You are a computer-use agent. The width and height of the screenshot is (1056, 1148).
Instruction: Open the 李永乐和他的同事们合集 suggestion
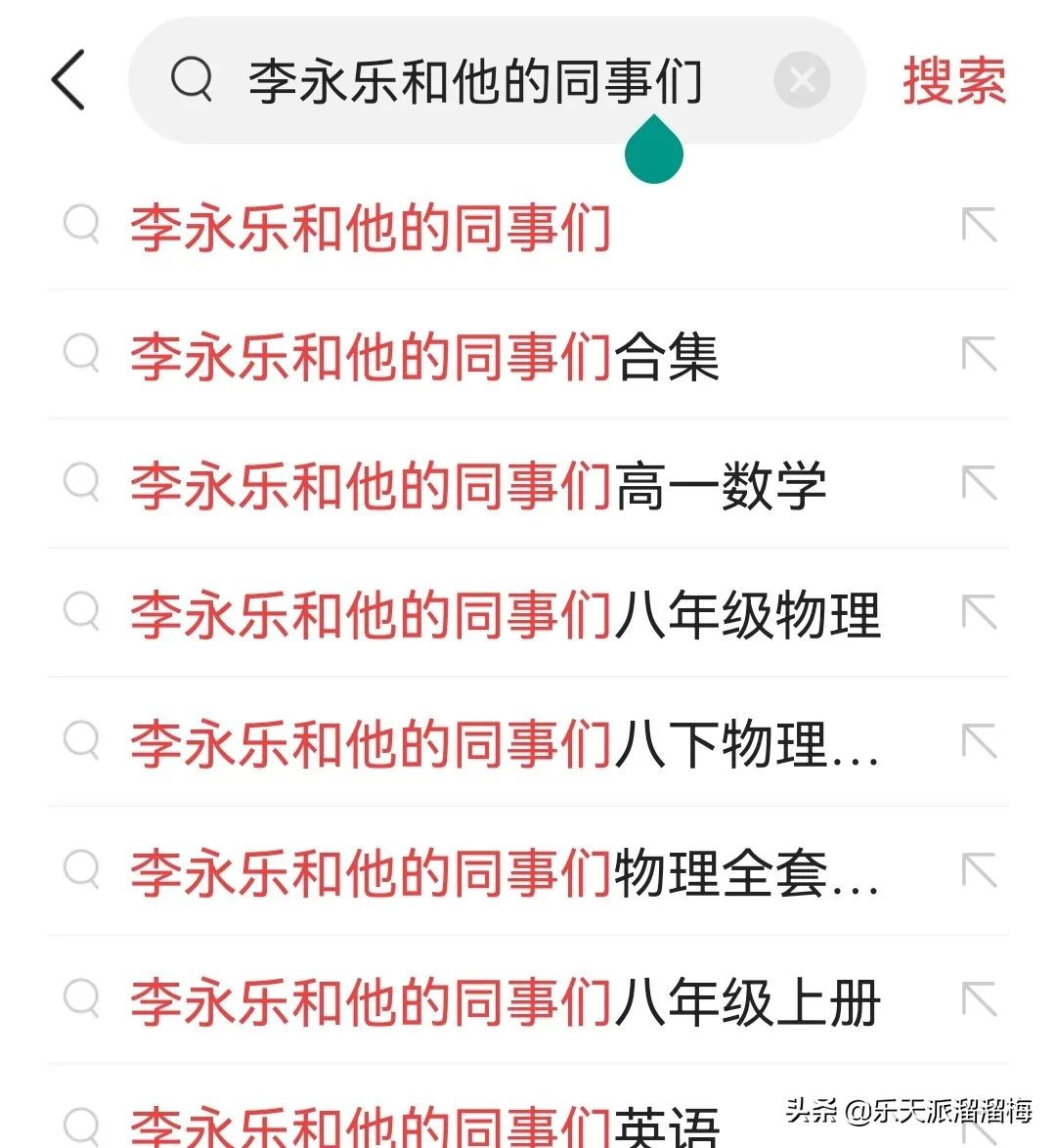[420, 357]
